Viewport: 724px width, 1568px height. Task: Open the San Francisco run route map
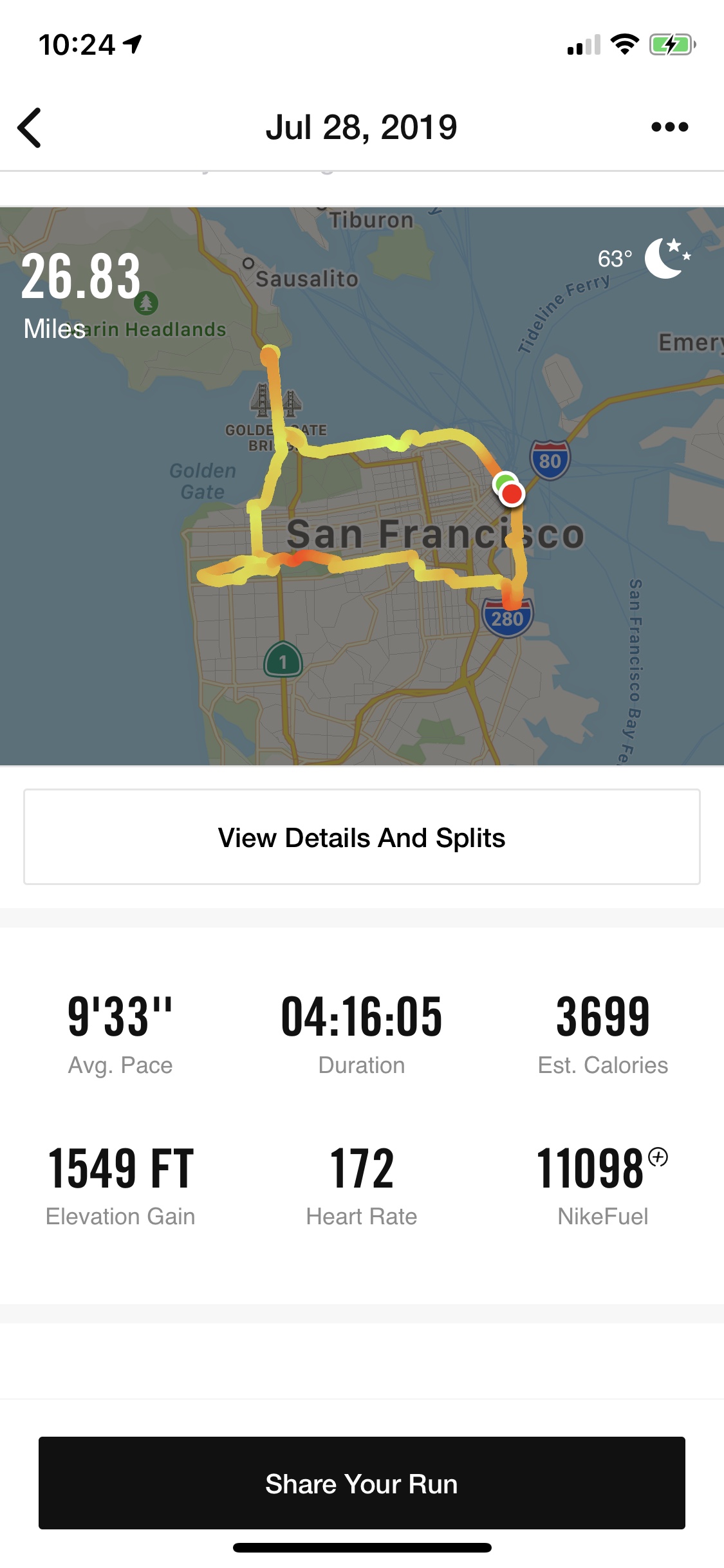(x=362, y=486)
